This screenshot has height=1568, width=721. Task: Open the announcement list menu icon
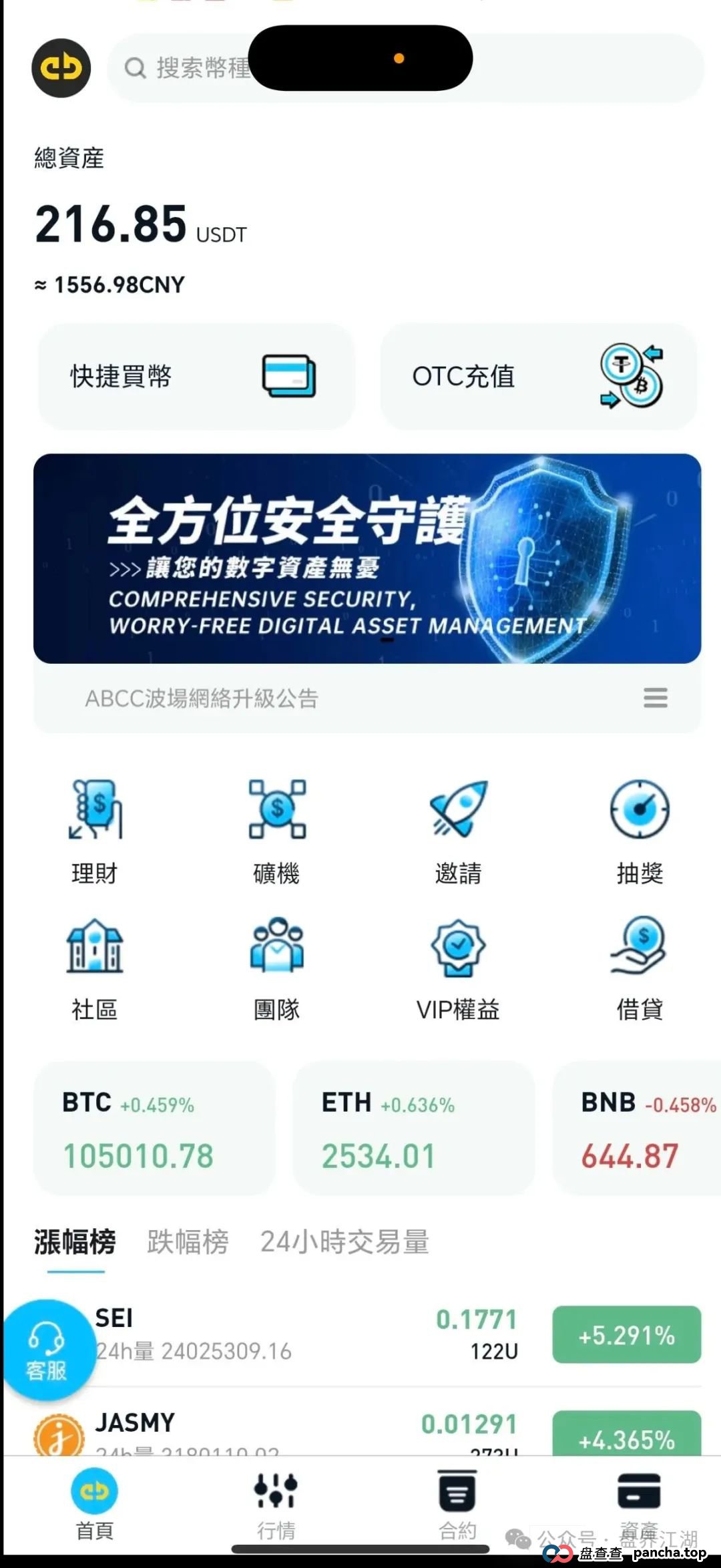tap(655, 698)
